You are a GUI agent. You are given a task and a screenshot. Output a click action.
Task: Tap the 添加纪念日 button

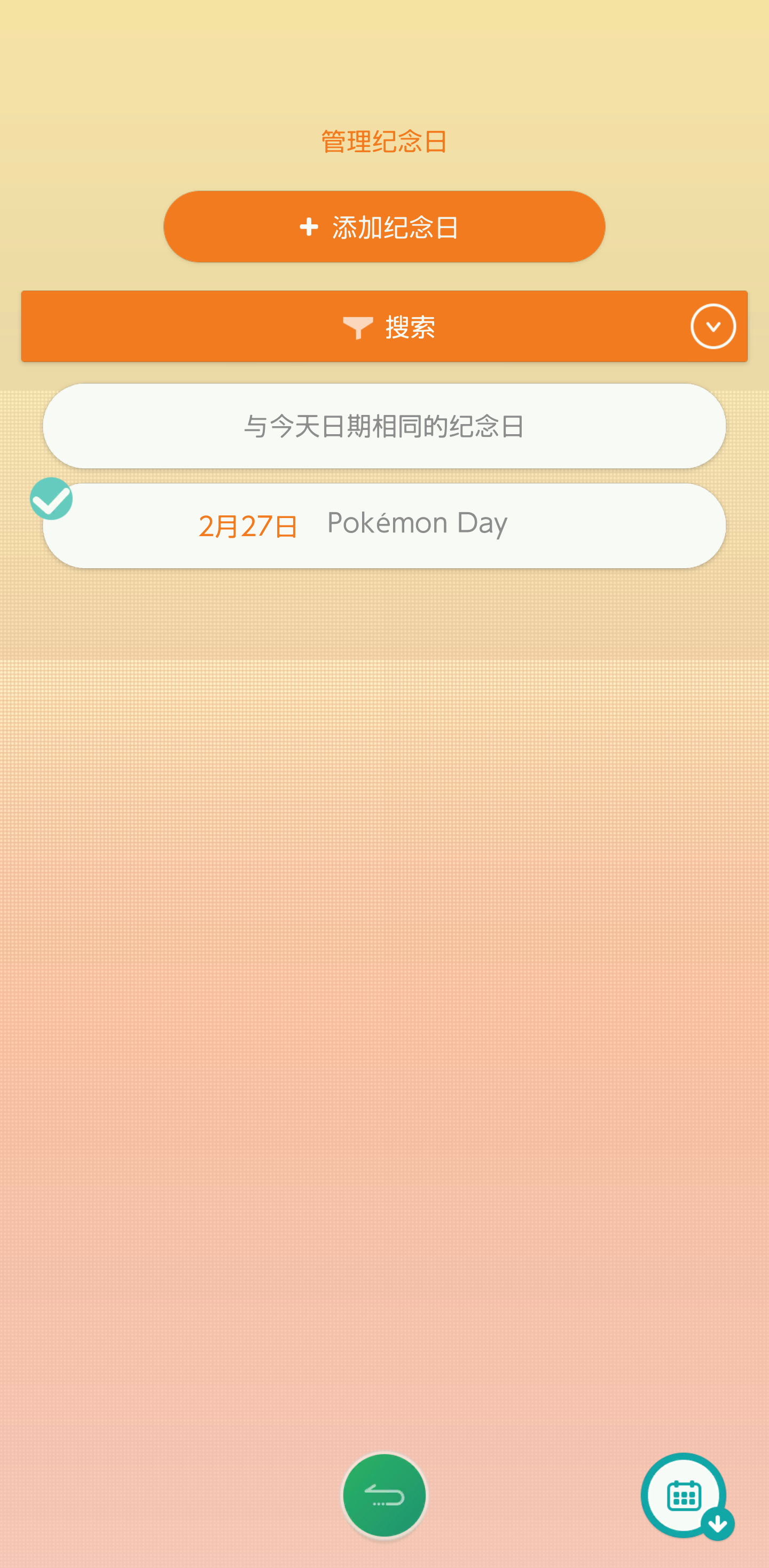pos(384,226)
